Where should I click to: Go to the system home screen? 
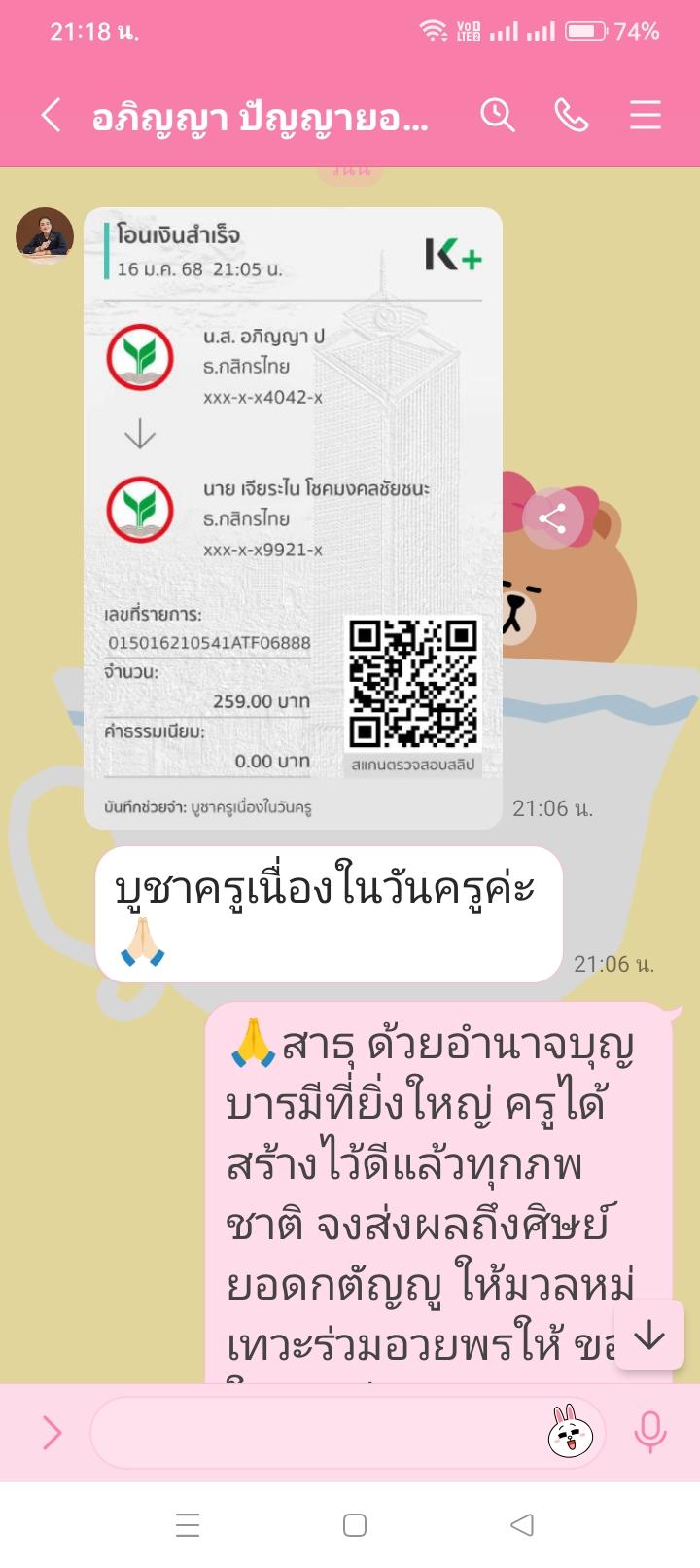(x=355, y=1524)
